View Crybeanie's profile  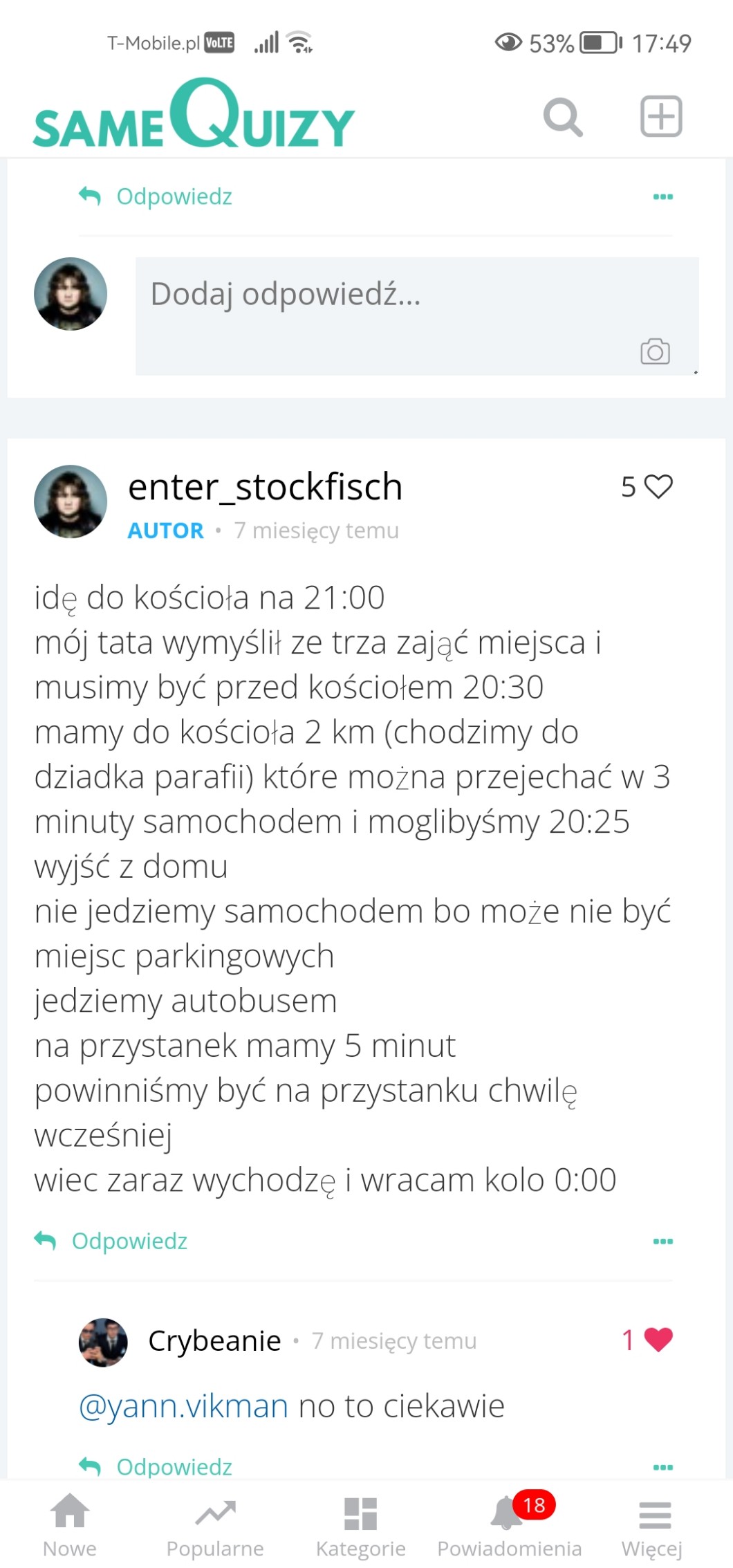pyautogui.click(x=214, y=1340)
